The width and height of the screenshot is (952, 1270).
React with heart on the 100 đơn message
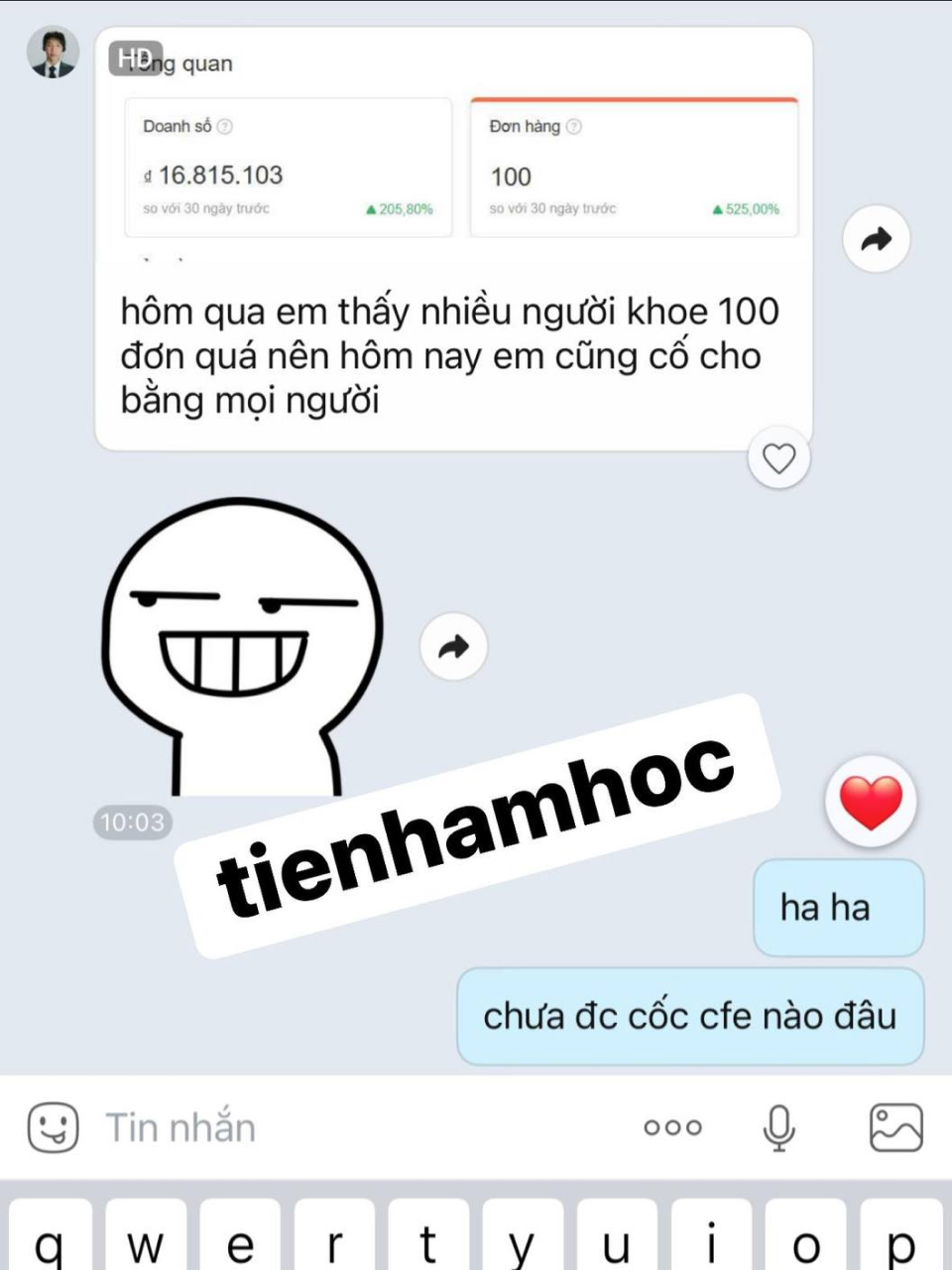coord(778,458)
